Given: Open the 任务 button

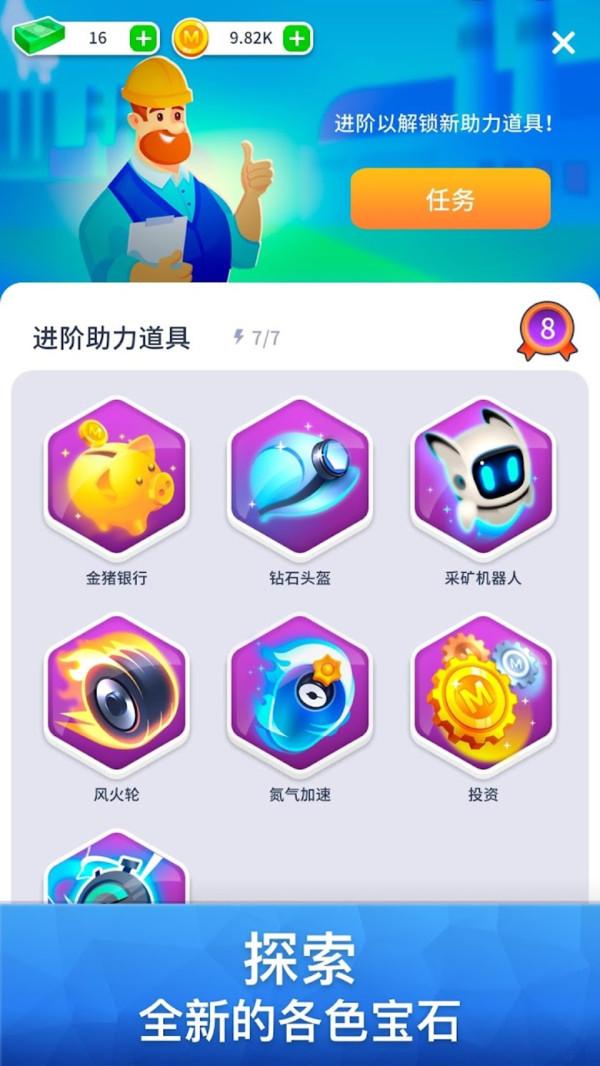Looking at the screenshot, I should [450, 199].
